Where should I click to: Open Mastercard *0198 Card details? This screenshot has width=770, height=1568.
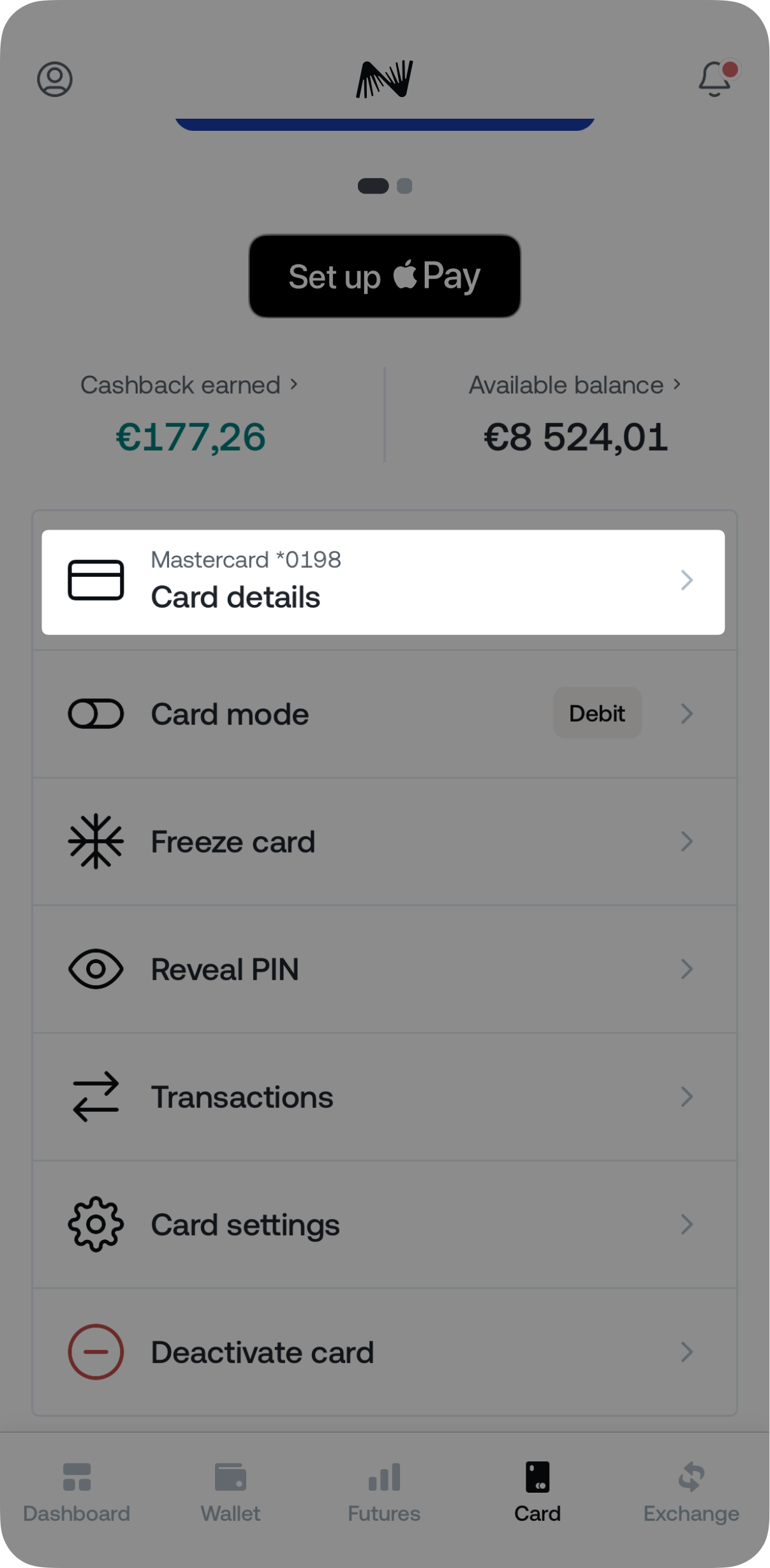[x=383, y=581]
